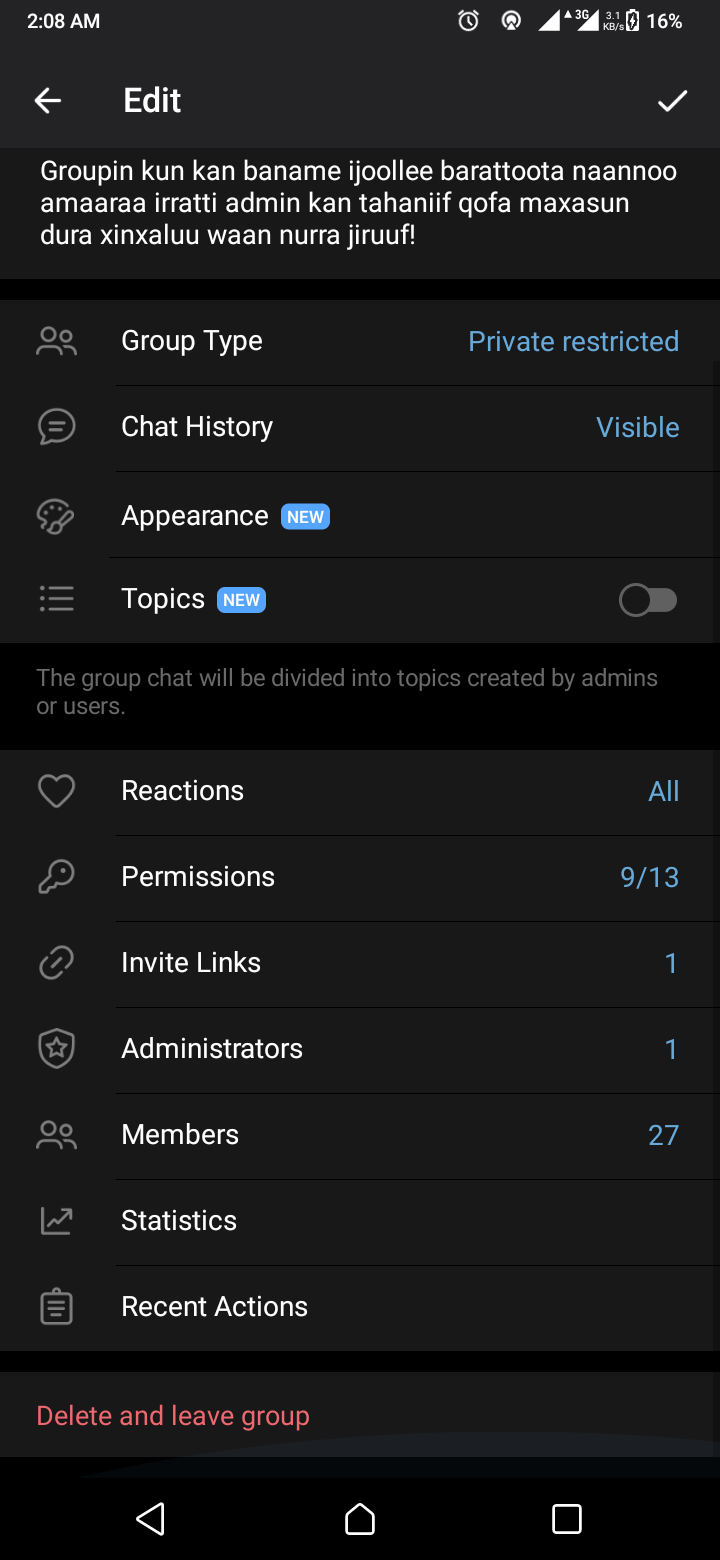
Task: Open Group Type settings
Action: pos(360,341)
